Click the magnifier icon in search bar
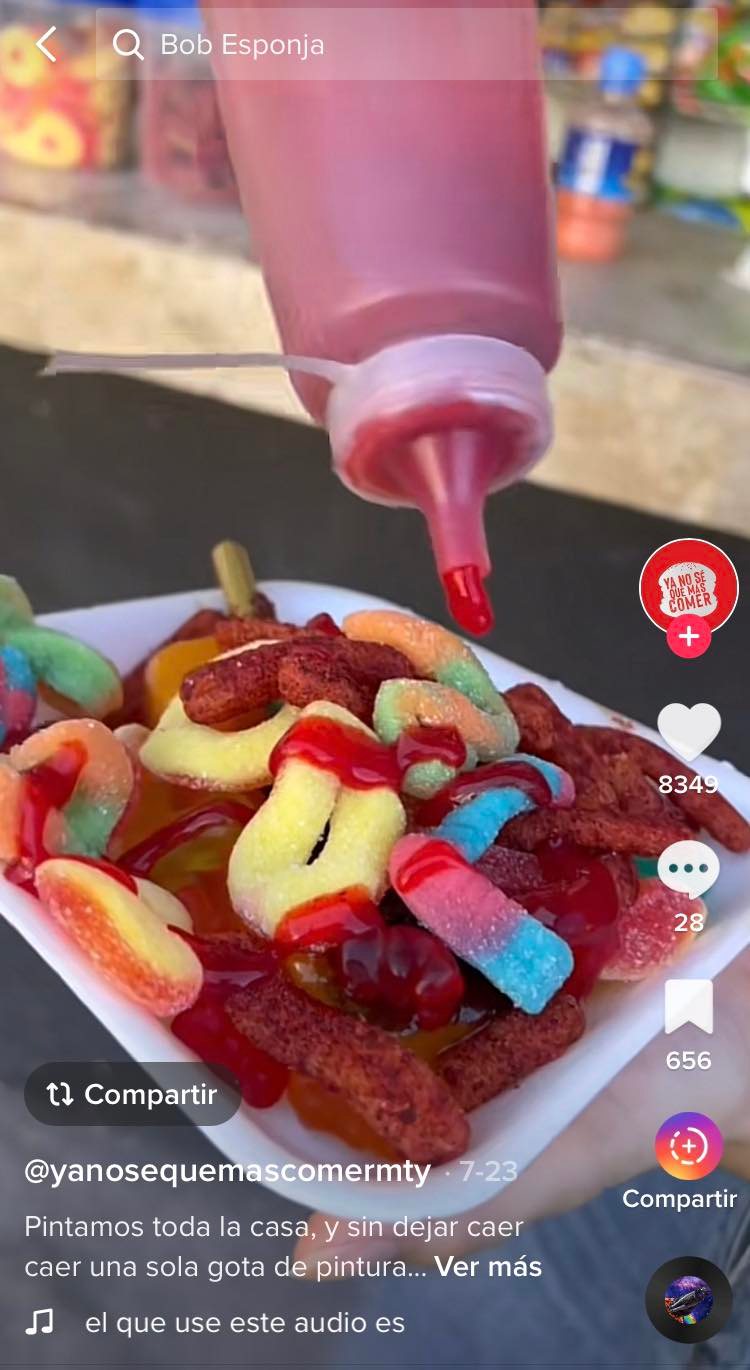Image resolution: width=750 pixels, height=1370 pixels. click(128, 44)
